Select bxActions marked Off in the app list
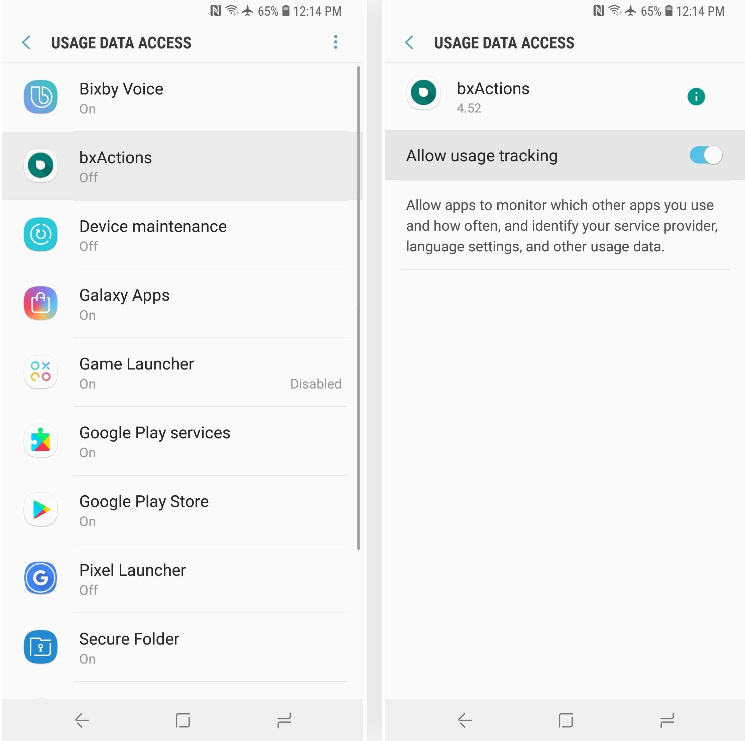This screenshot has height=741, width=745. [180, 166]
